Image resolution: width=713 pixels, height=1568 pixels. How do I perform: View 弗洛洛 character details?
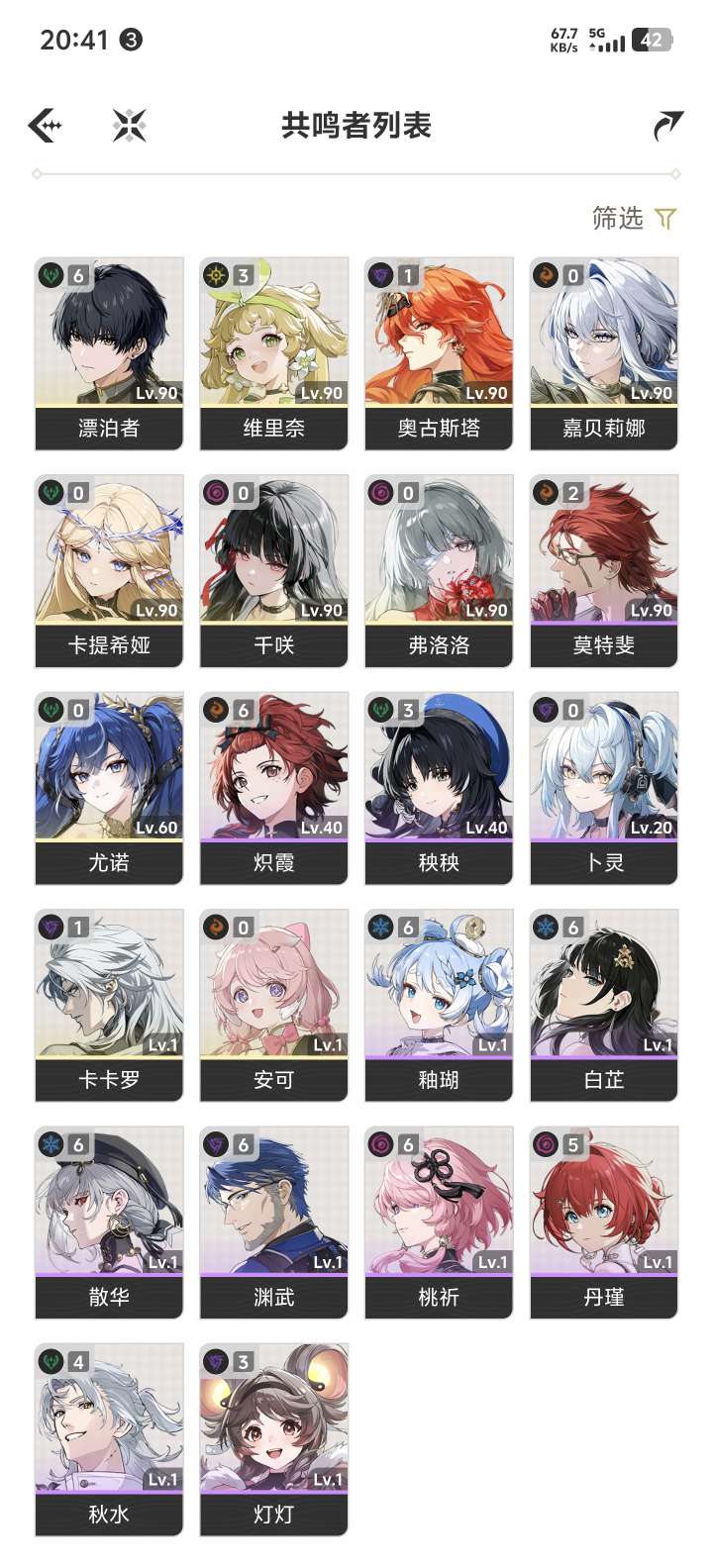pyautogui.click(x=439, y=571)
